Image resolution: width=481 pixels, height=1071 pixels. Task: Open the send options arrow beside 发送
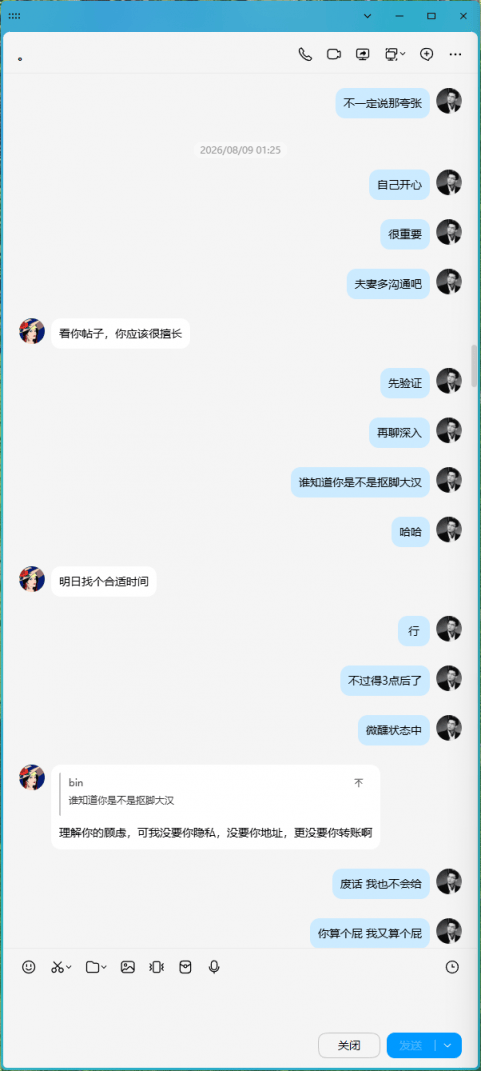tap(448, 1045)
